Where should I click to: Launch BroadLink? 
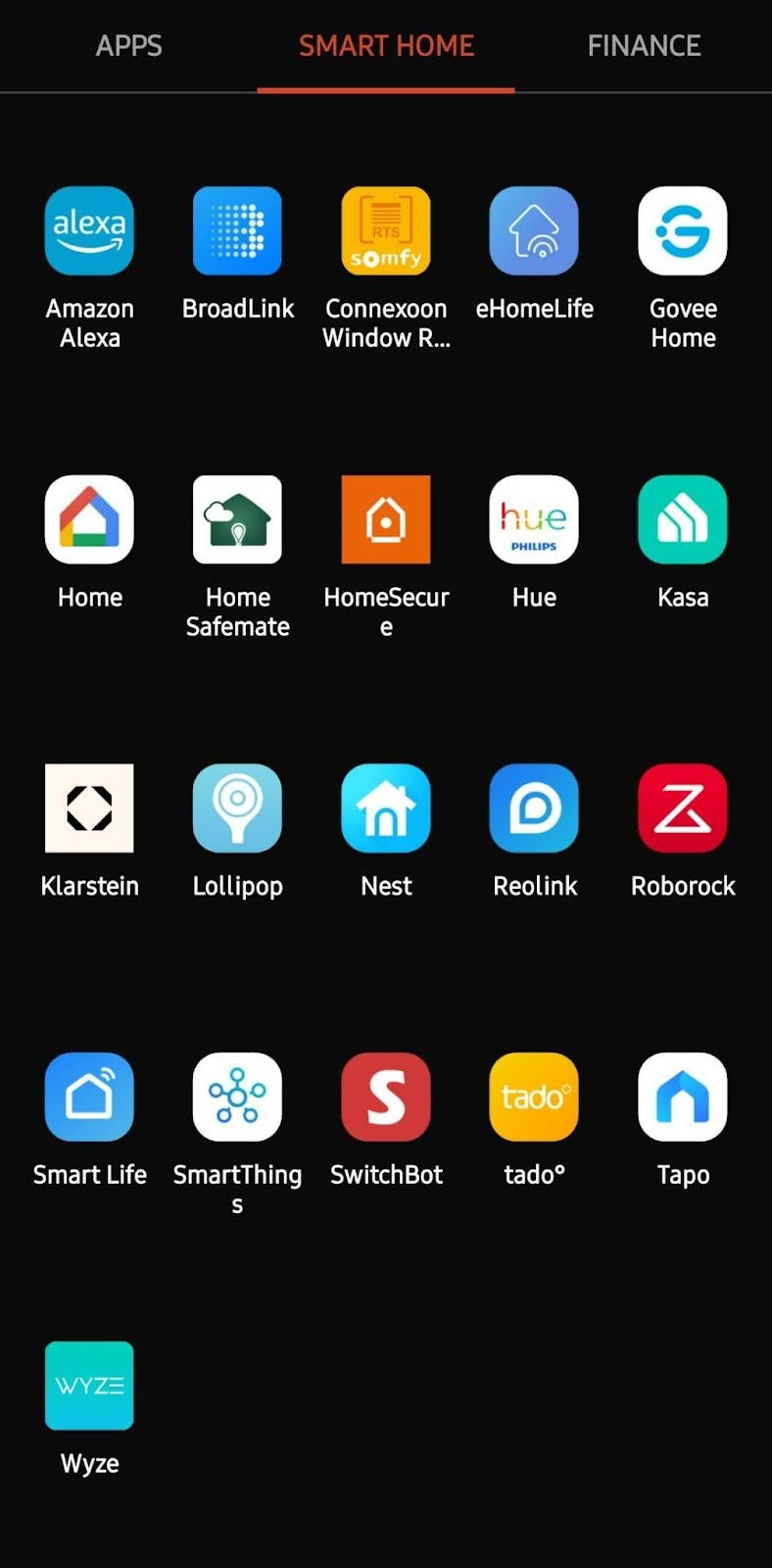(237, 231)
